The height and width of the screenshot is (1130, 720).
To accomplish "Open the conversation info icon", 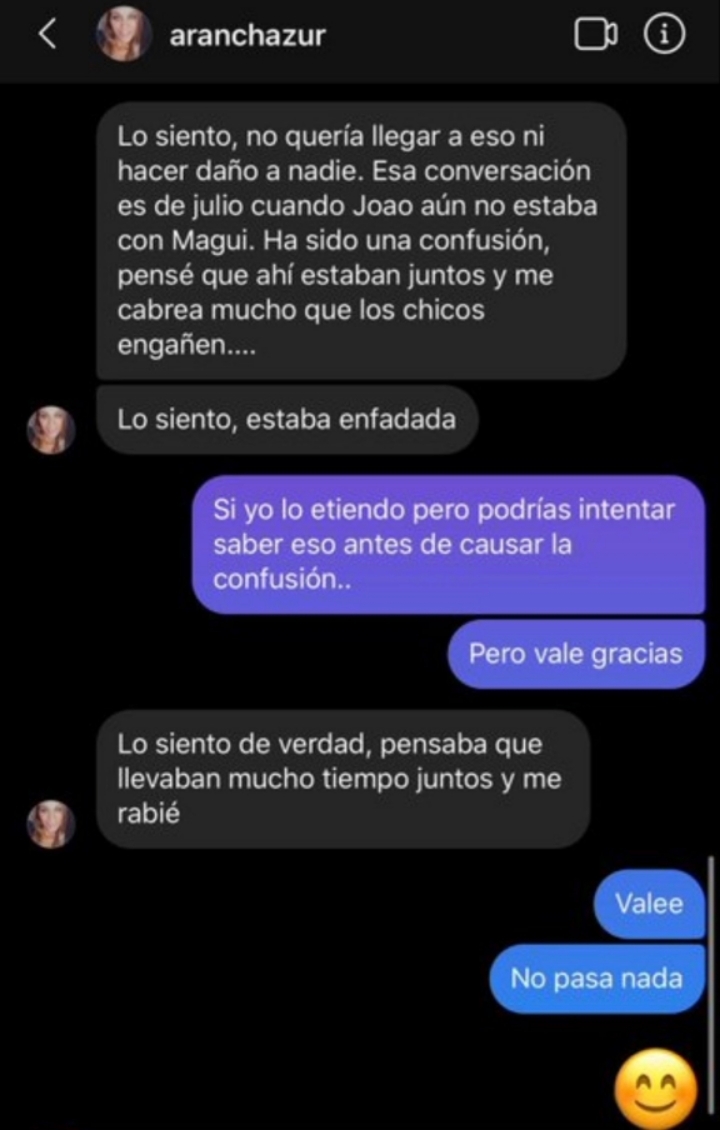I will coord(665,35).
